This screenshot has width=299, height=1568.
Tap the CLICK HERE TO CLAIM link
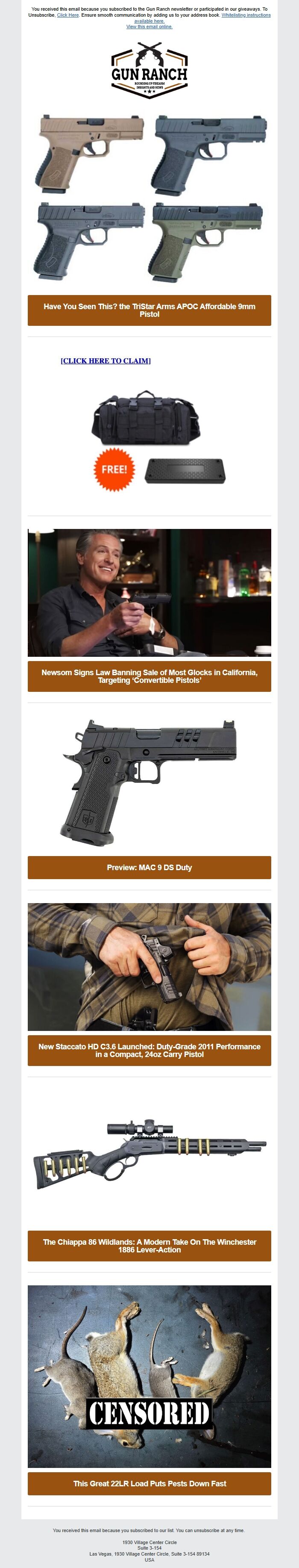click(x=106, y=360)
